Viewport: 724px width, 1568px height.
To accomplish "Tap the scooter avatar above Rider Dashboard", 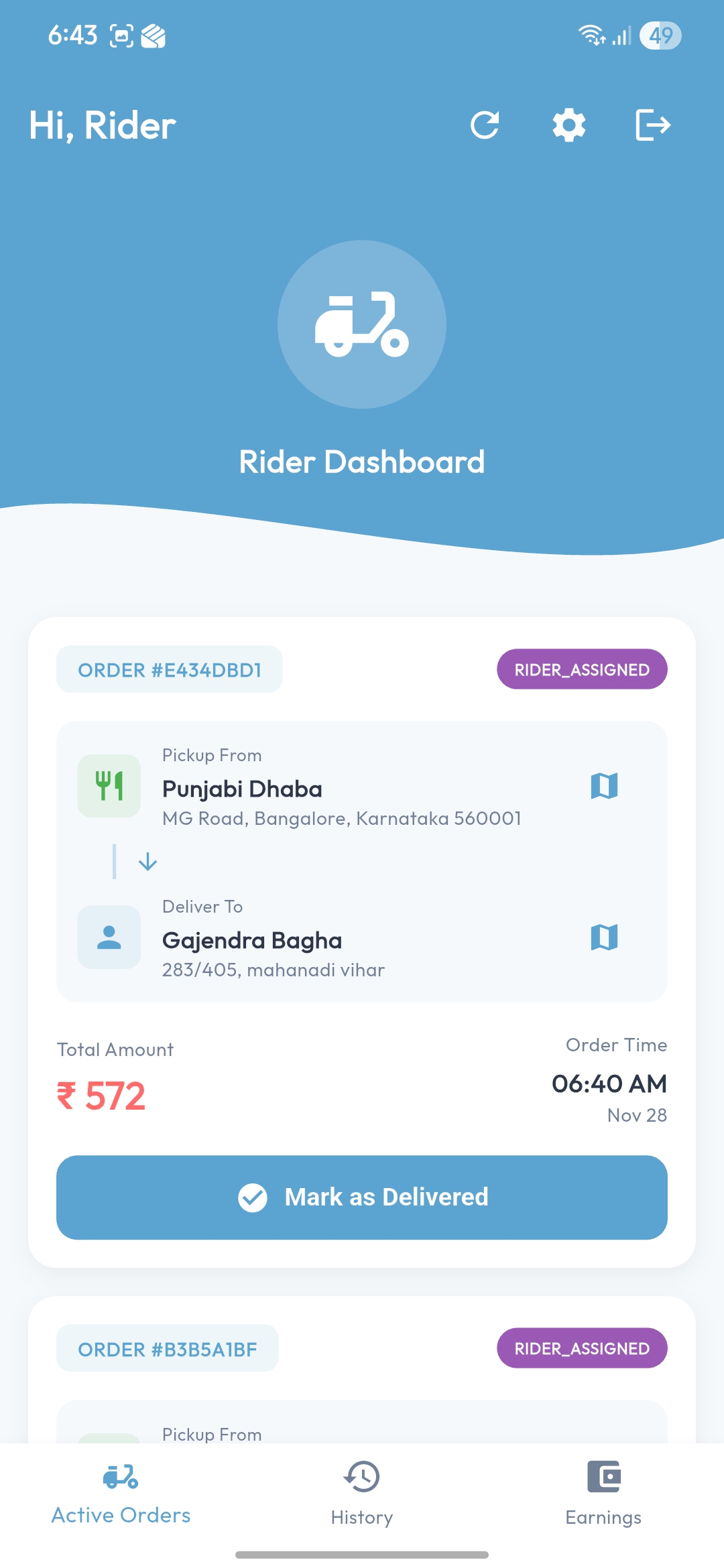I will click(x=362, y=324).
